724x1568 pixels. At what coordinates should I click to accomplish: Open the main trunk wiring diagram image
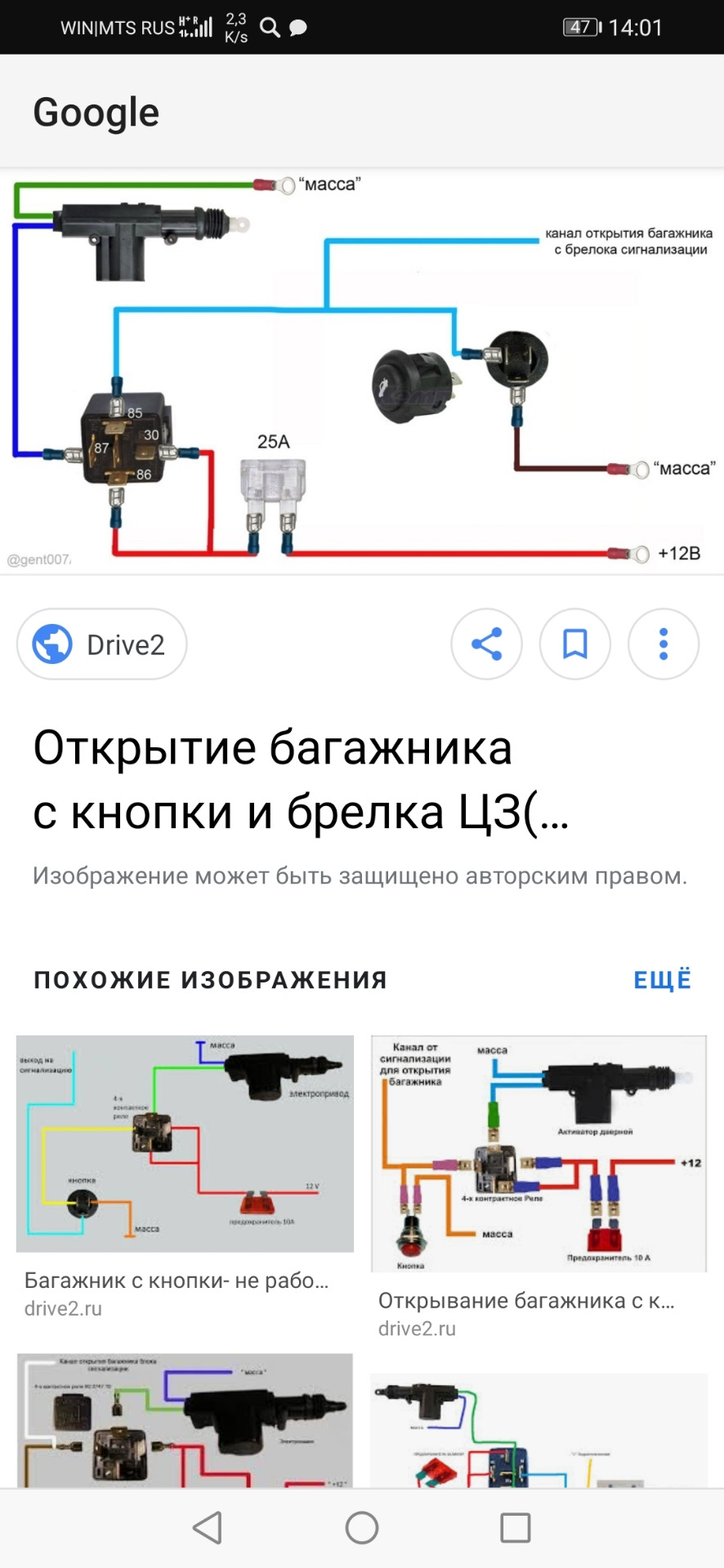[x=362, y=372]
